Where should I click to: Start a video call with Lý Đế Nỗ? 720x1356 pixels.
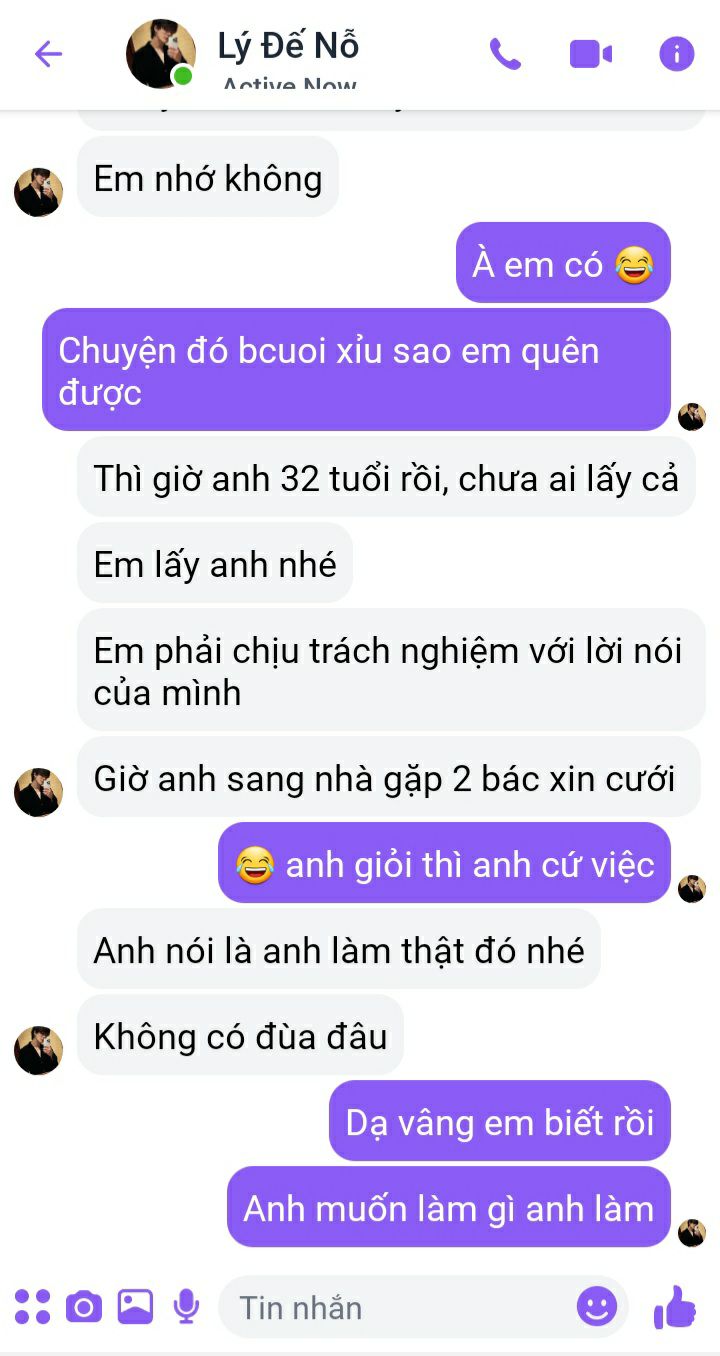(x=590, y=54)
